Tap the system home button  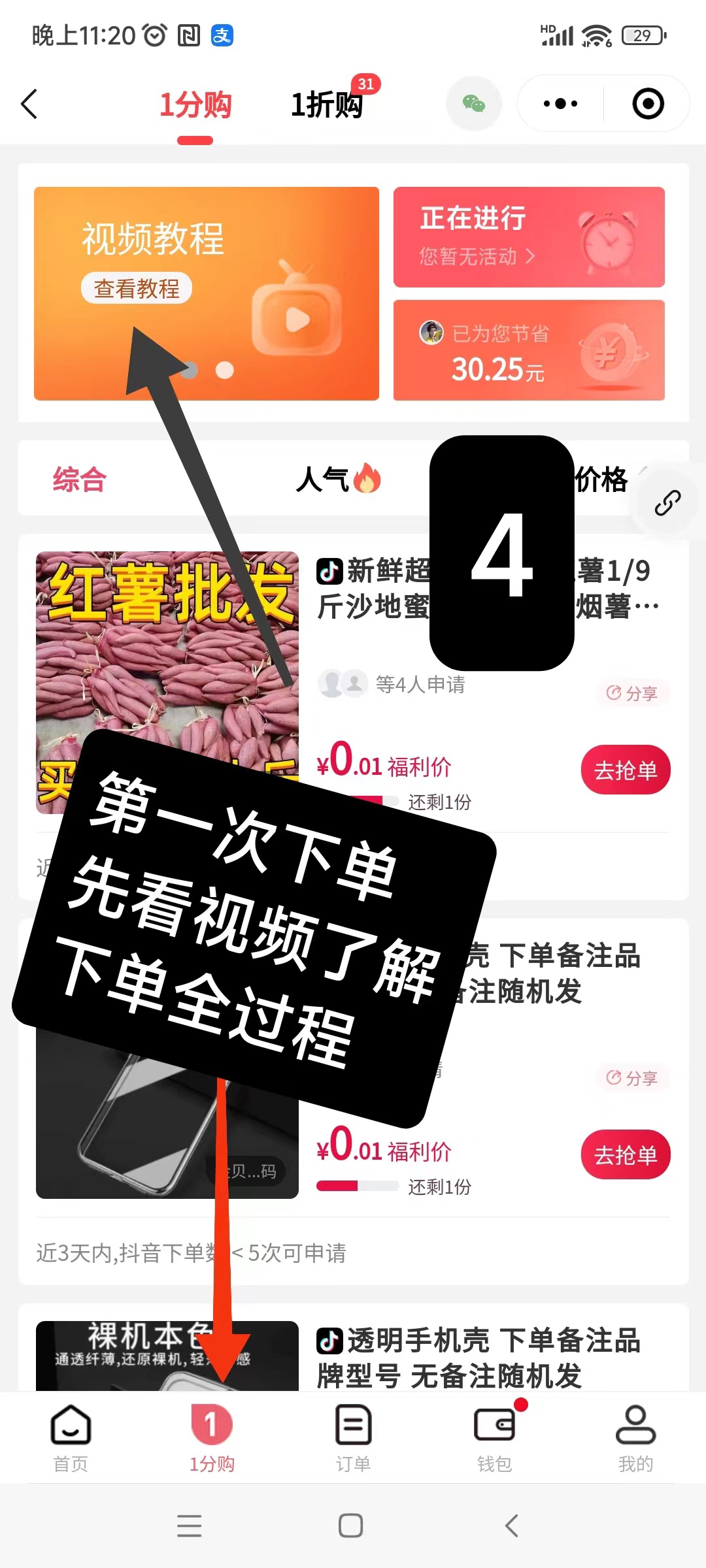click(x=351, y=1526)
